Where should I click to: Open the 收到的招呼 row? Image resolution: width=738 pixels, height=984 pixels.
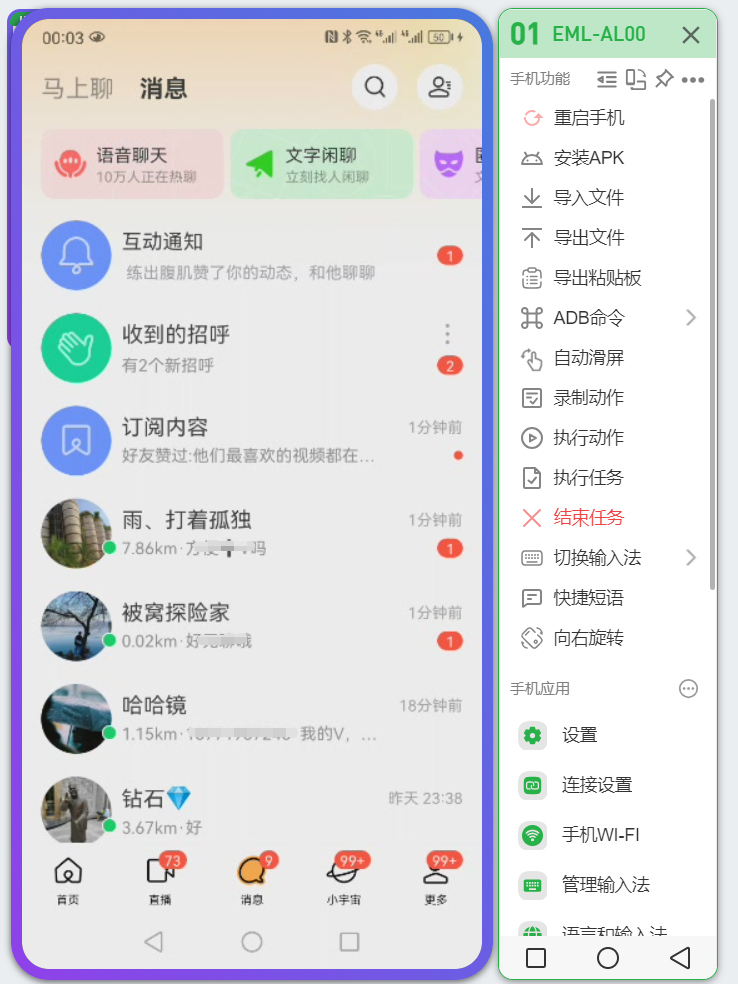coord(250,348)
